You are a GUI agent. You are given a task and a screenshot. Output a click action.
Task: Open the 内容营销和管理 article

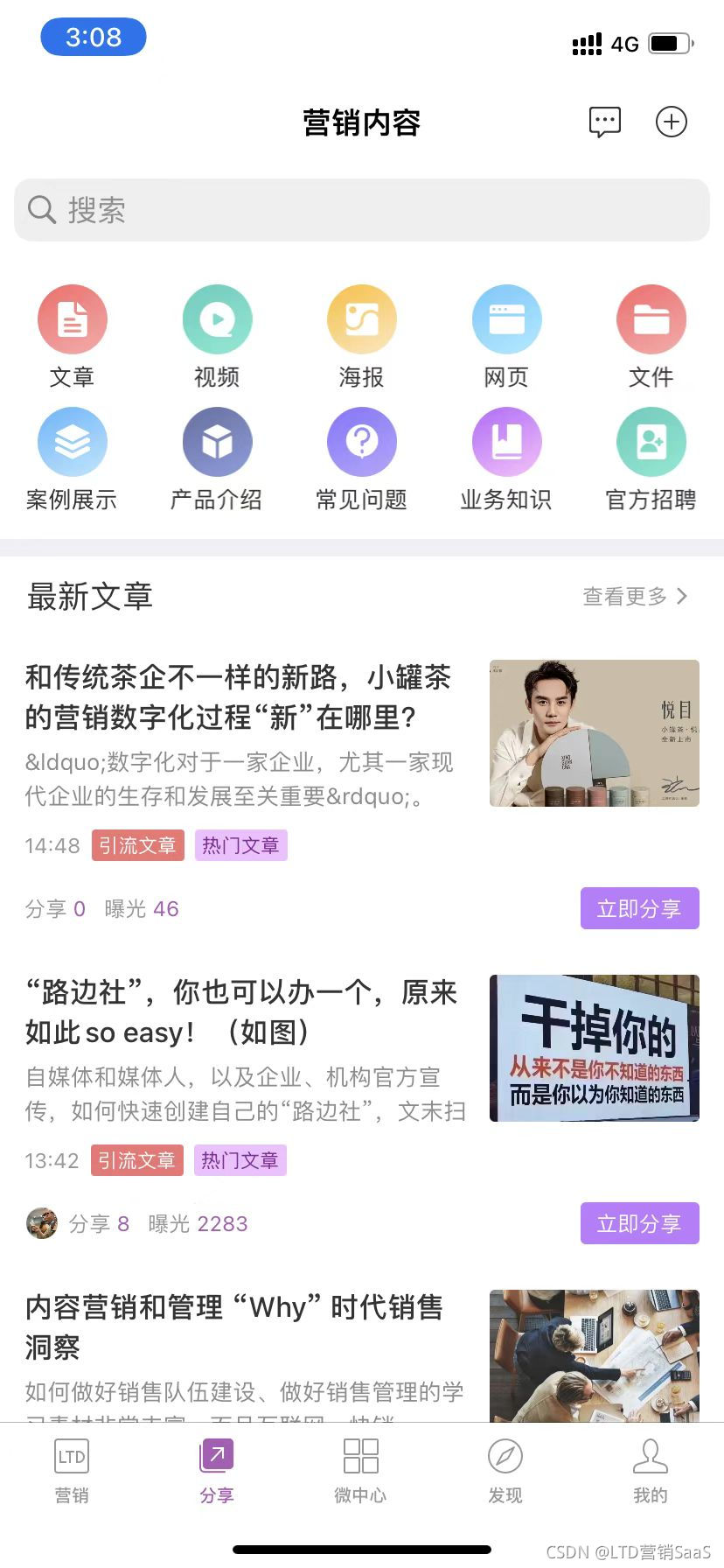(x=236, y=1326)
